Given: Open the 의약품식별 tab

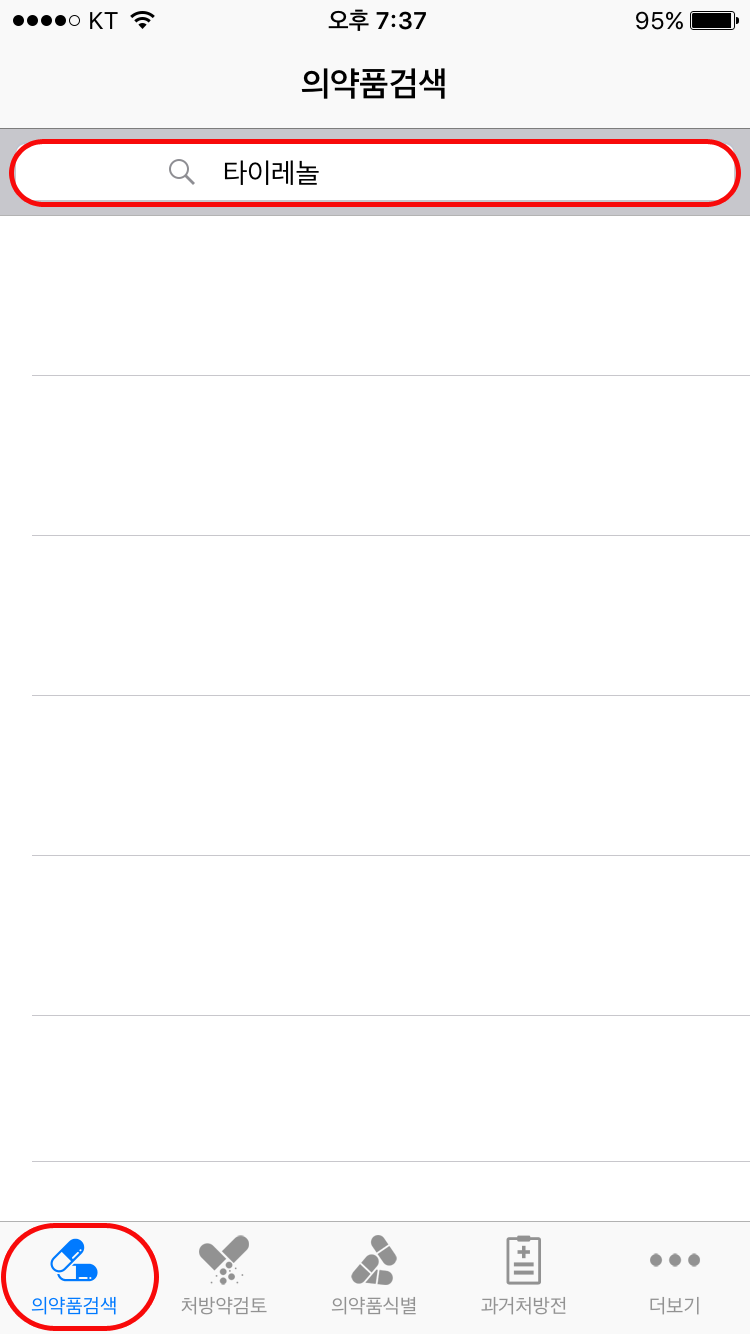Looking at the screenshot, I should point(374,1277).
